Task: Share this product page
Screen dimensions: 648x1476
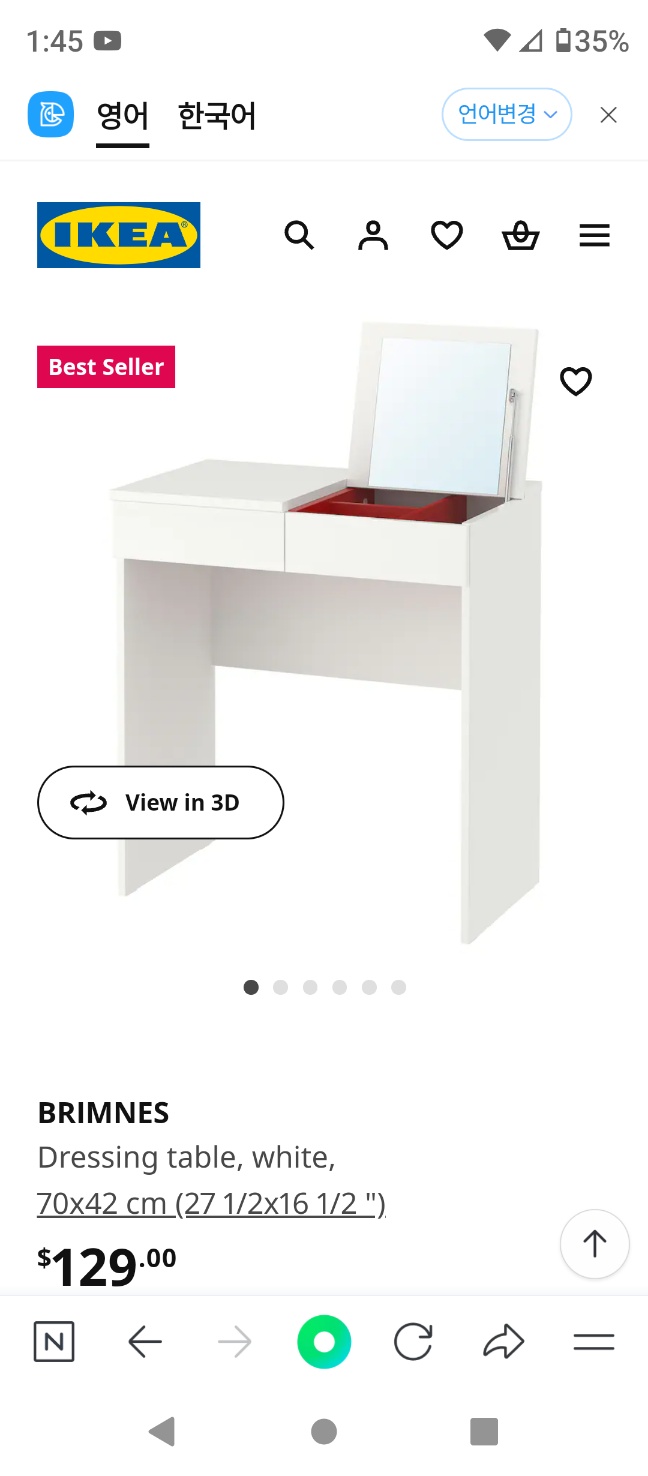Action: (503, 1342)
